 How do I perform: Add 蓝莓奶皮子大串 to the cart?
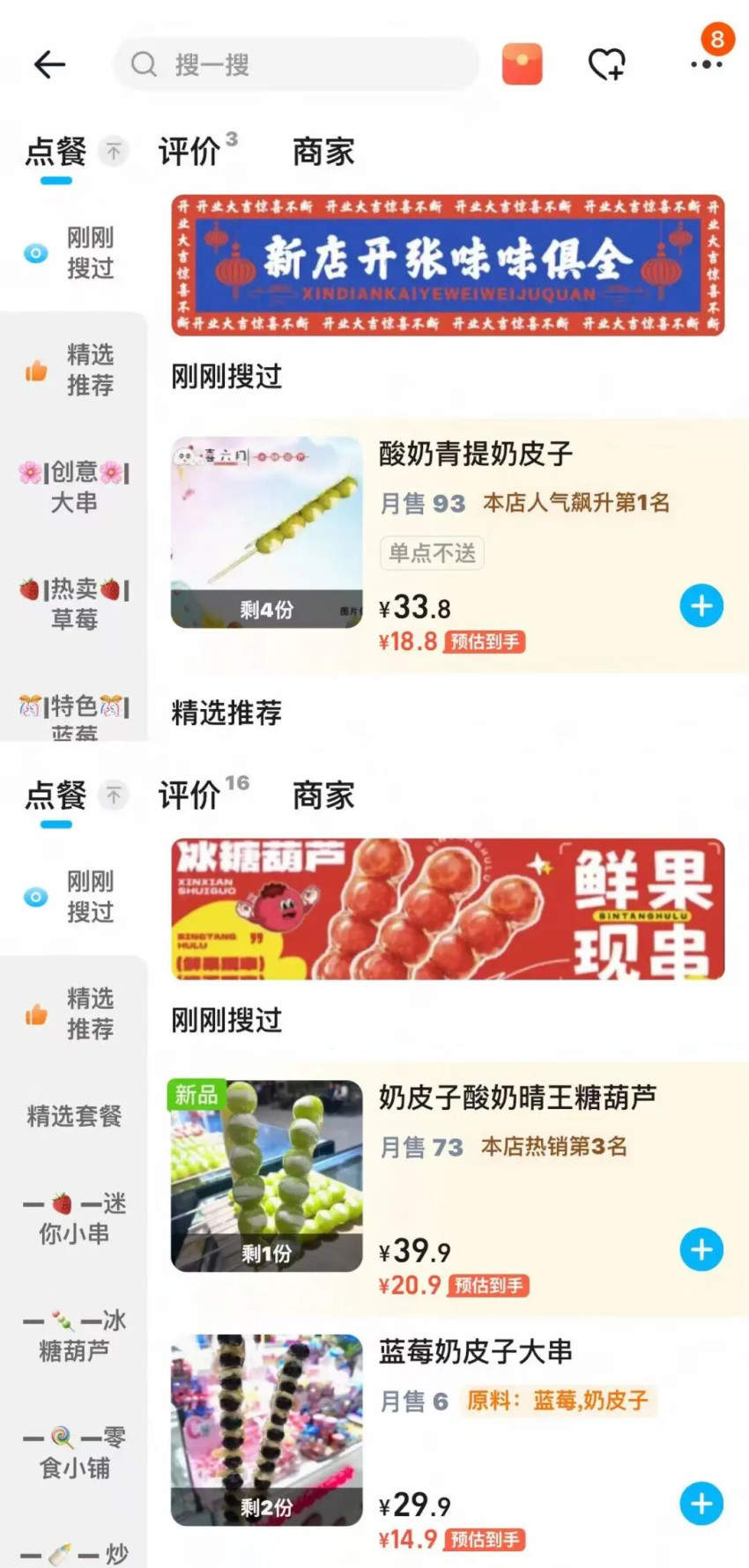pyautogui.click(x=701, y=1504)
